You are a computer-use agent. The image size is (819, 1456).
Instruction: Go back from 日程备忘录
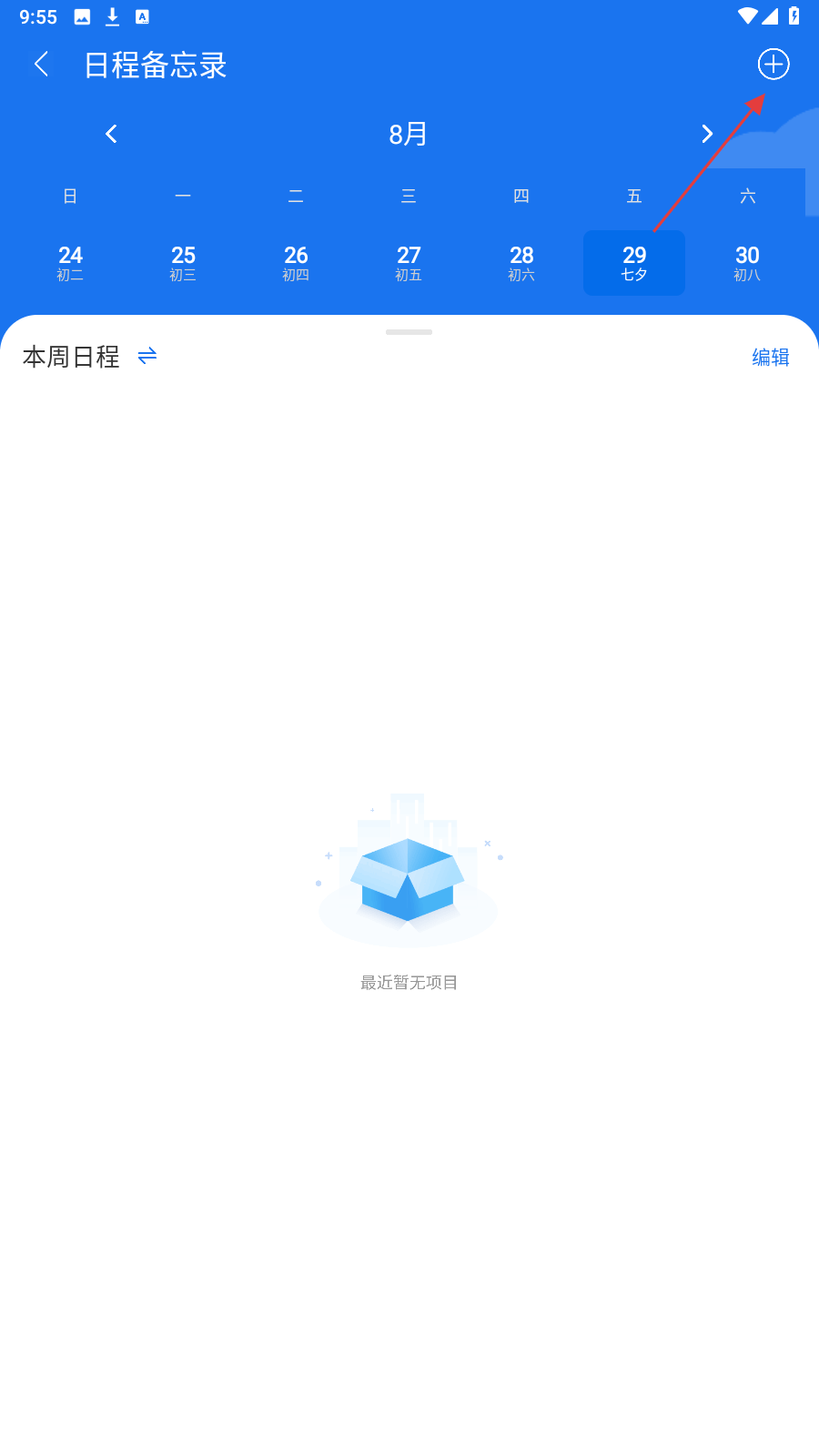click(41, 65)
